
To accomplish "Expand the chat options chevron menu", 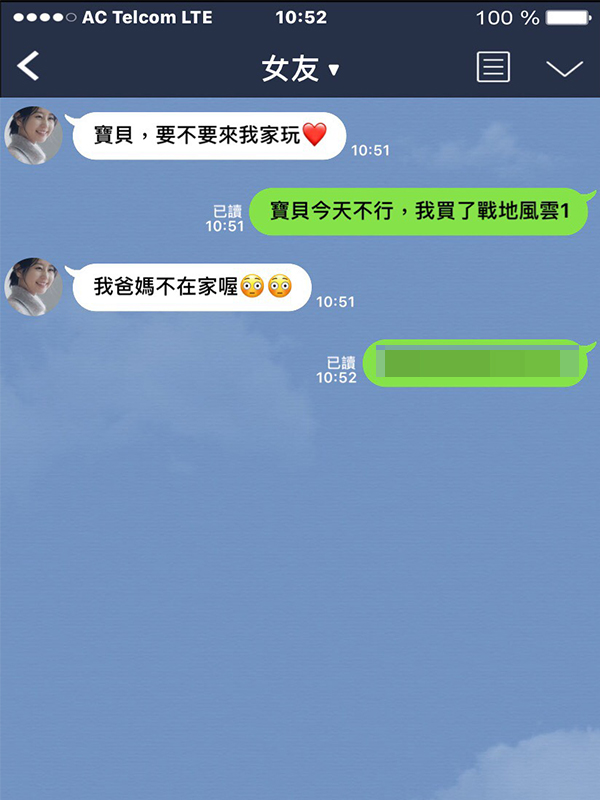I will [564, 68].
